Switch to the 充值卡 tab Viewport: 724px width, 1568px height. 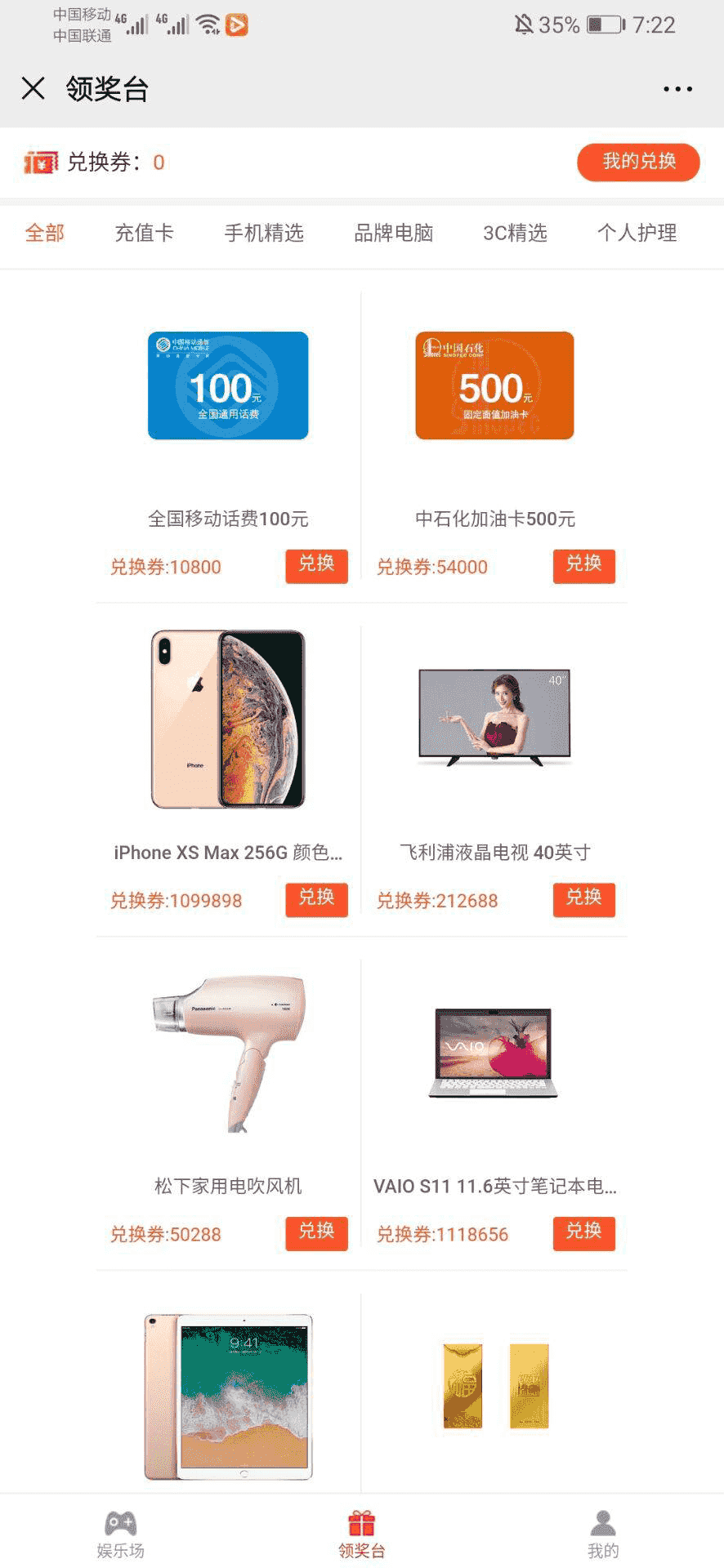click(144, 233)
